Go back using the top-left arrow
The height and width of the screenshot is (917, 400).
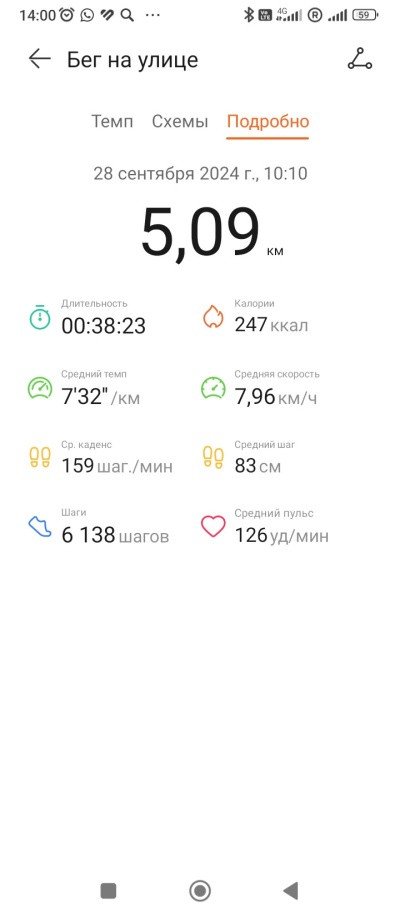(x=39, y=59)
